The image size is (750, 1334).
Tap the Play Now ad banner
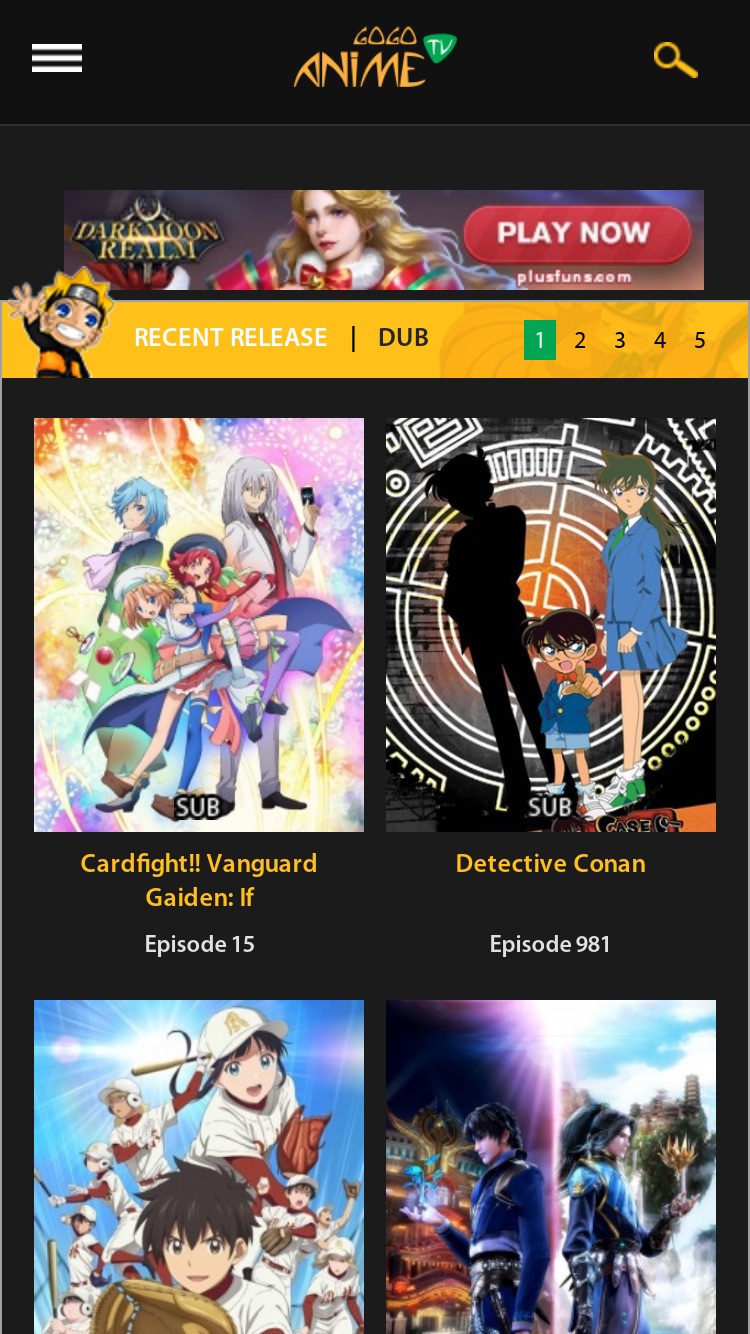(x=384, y=240)
